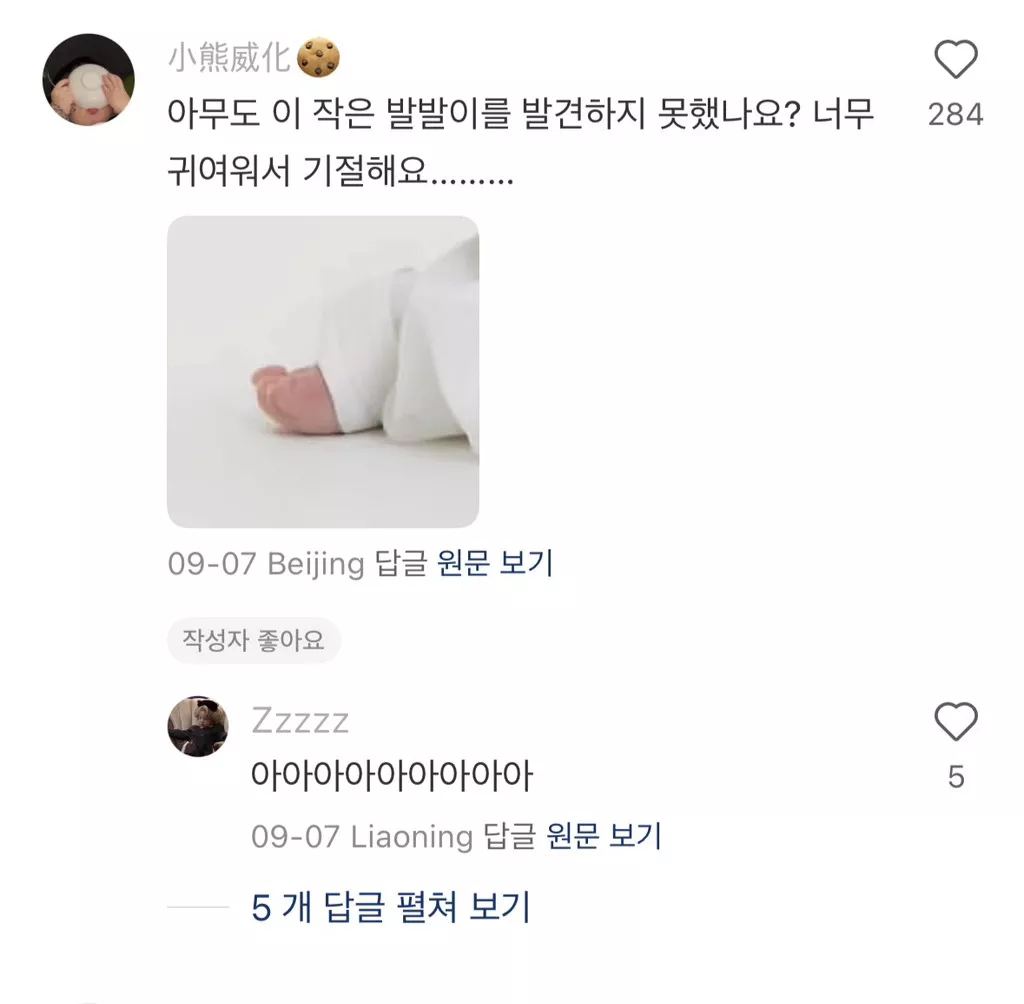
Task: Like the comment by 小熊威化
Action: click(955, 63)
